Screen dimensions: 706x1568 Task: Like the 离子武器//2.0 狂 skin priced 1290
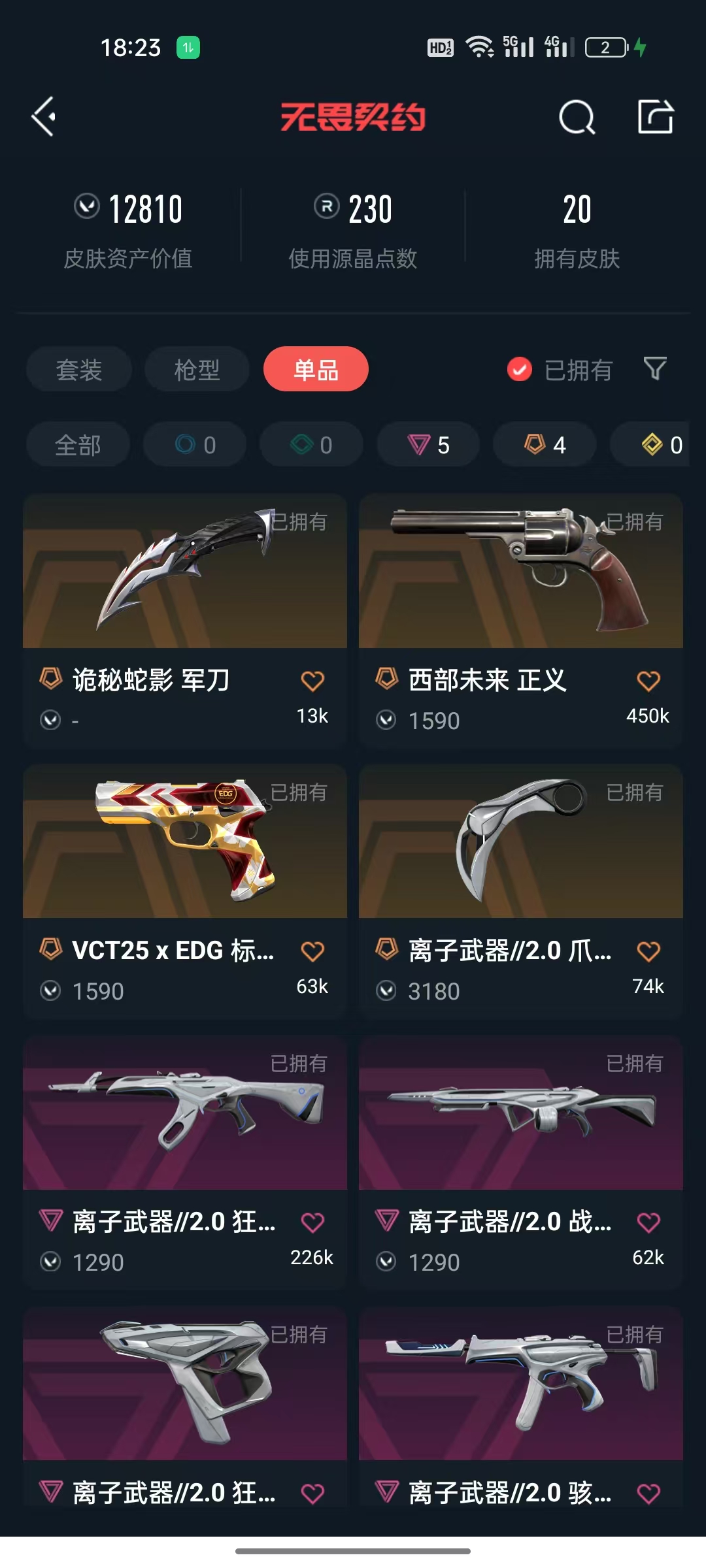click(312, 1222)
